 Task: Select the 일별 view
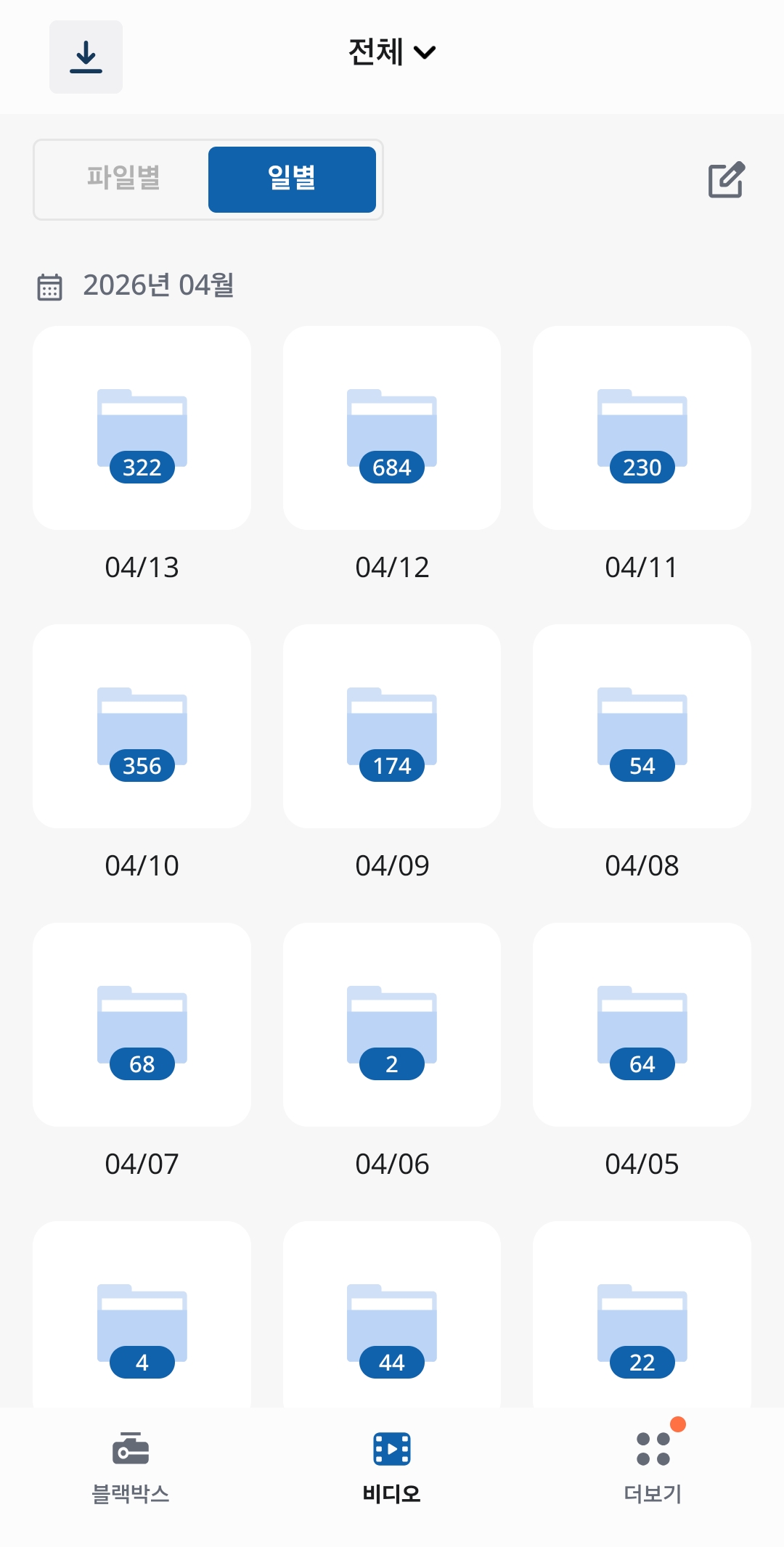(x=292, y=179)
